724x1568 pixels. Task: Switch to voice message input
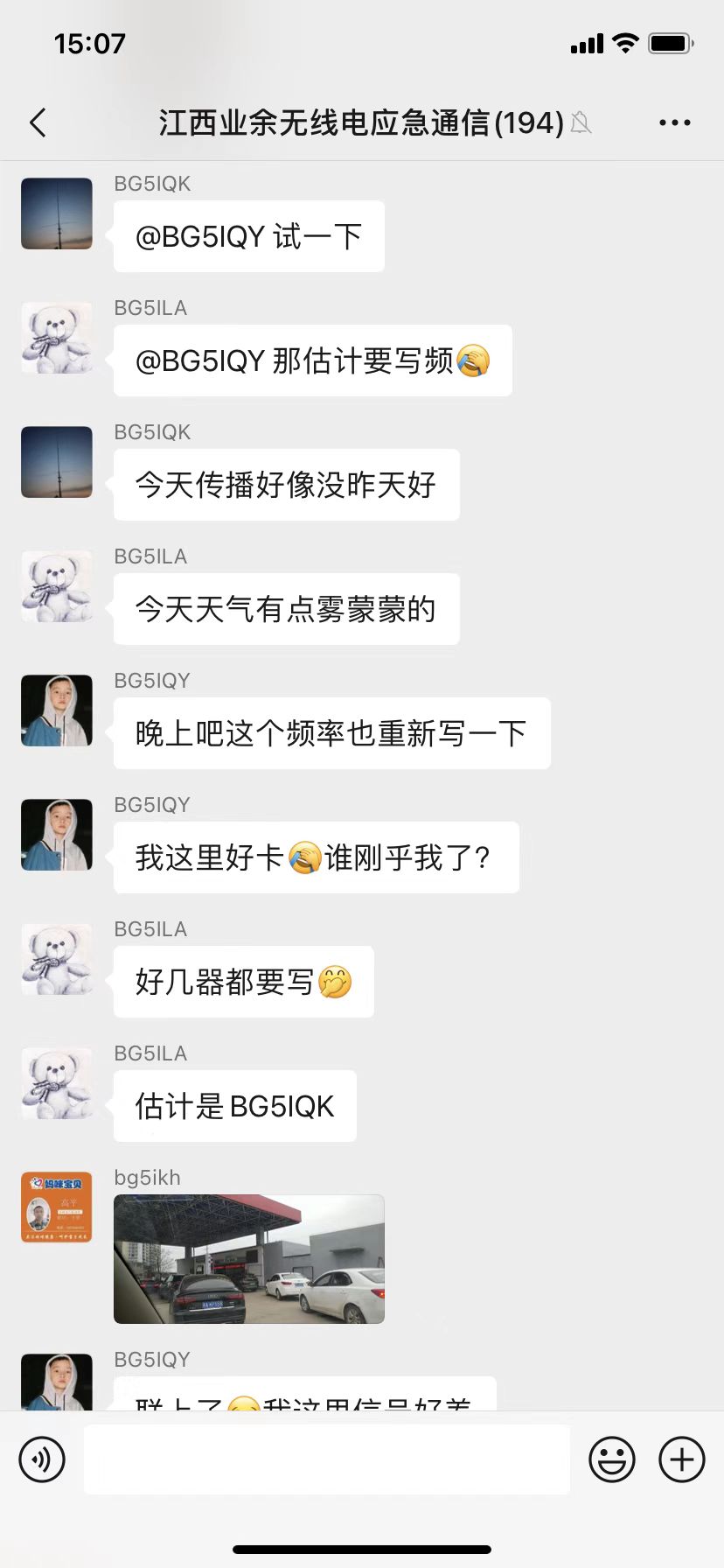(x=42, y=1459)
